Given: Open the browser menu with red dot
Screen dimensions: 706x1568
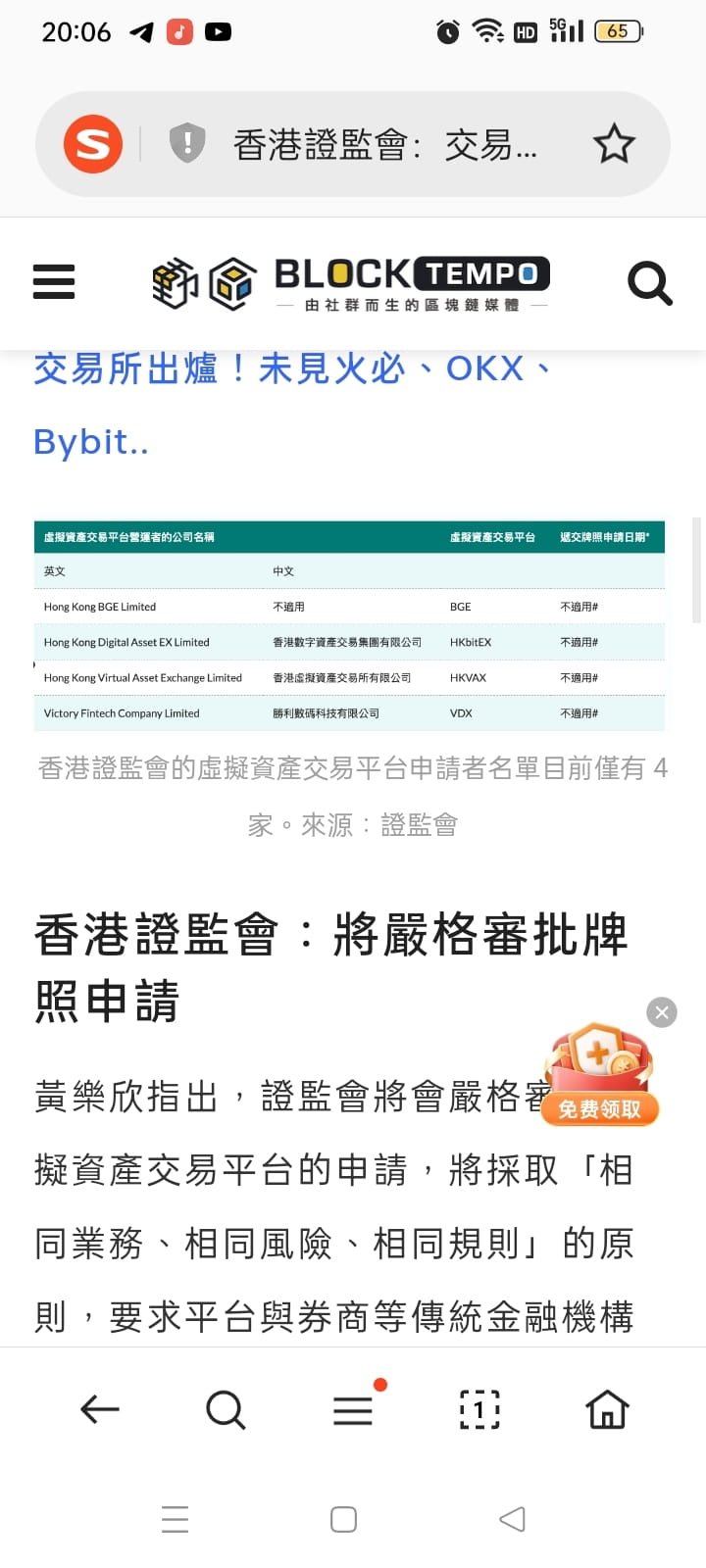Looking at the screenshot, I should [x=352, y=1409].
